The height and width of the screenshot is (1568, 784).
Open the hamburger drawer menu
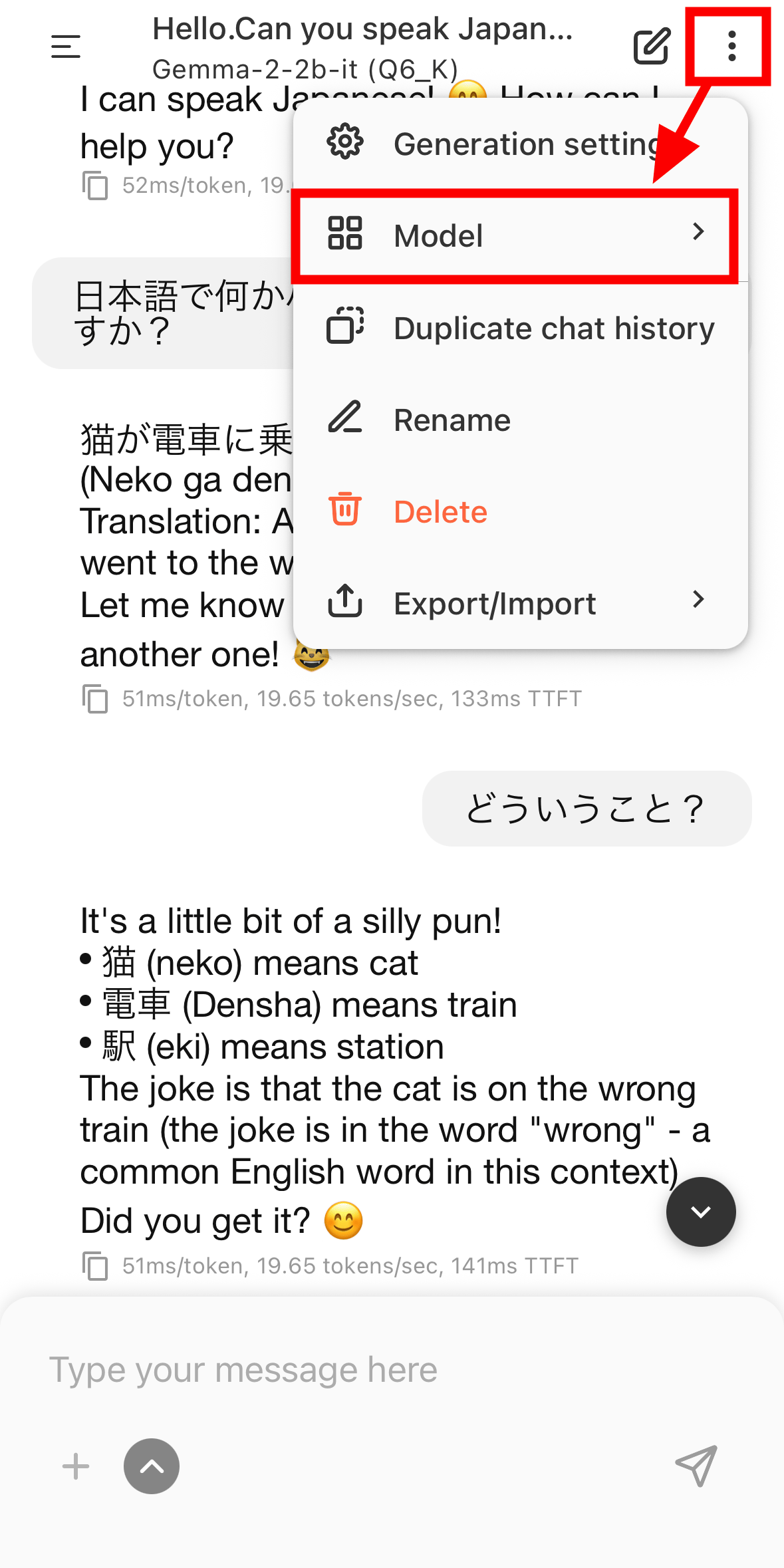click(x=66, y=47)
